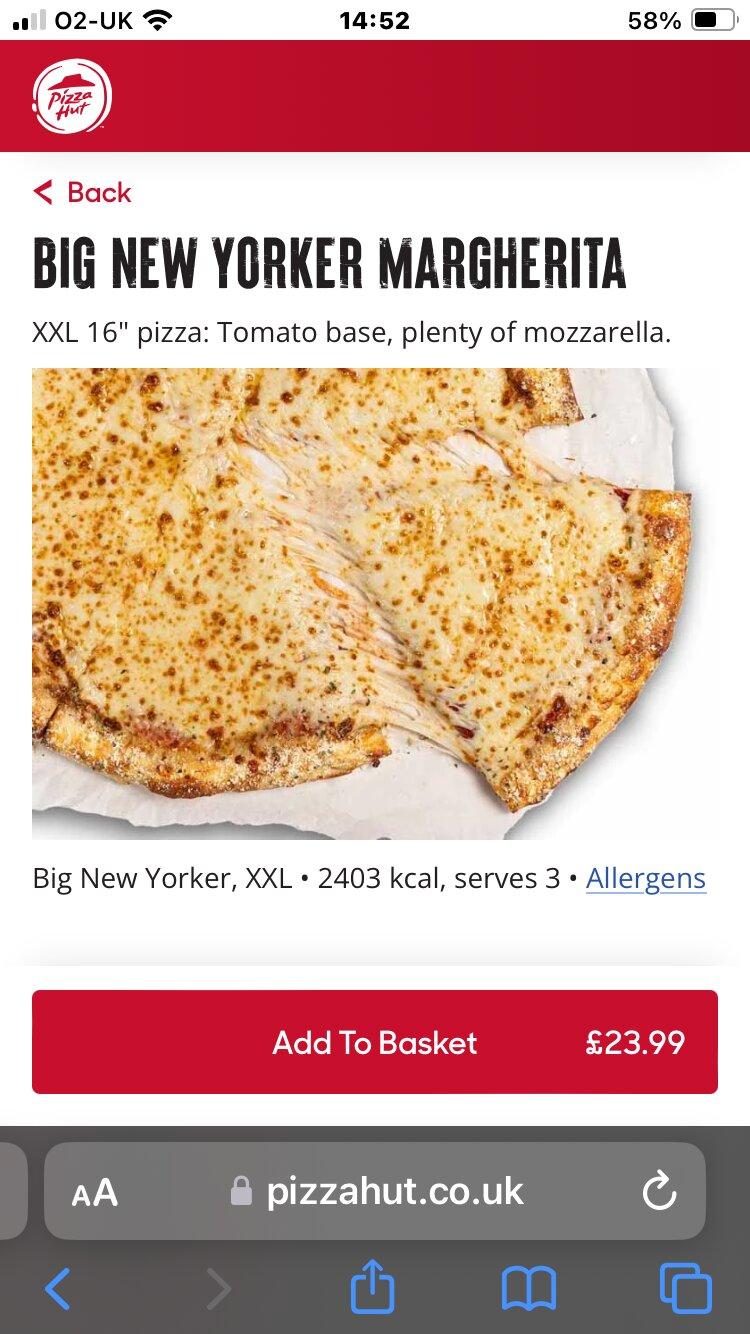Reload the pizzahut.co.uk page
Viewport: 750px width, 1334px height.
tap(659, 1191)
